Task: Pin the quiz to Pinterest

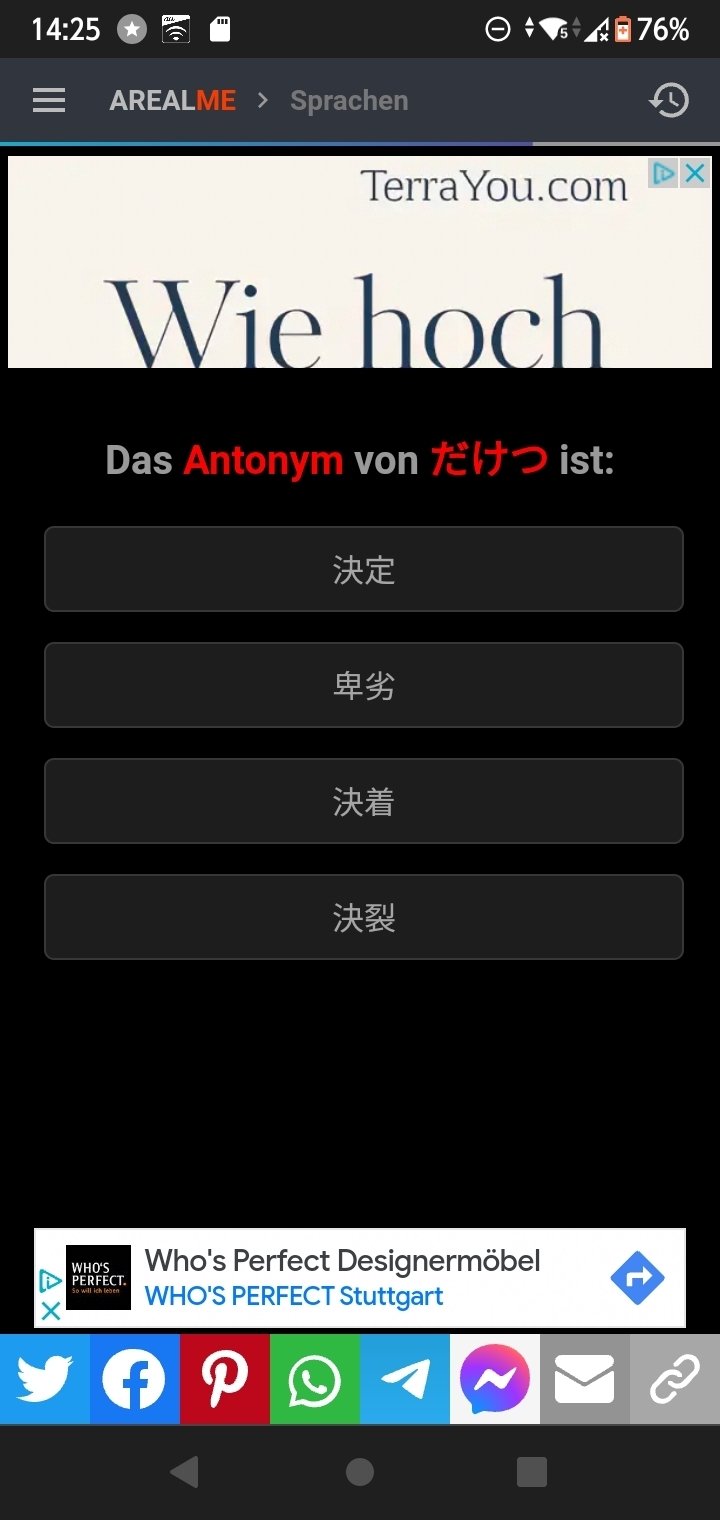Action: pyautogui.click(x=224, y=1380)
